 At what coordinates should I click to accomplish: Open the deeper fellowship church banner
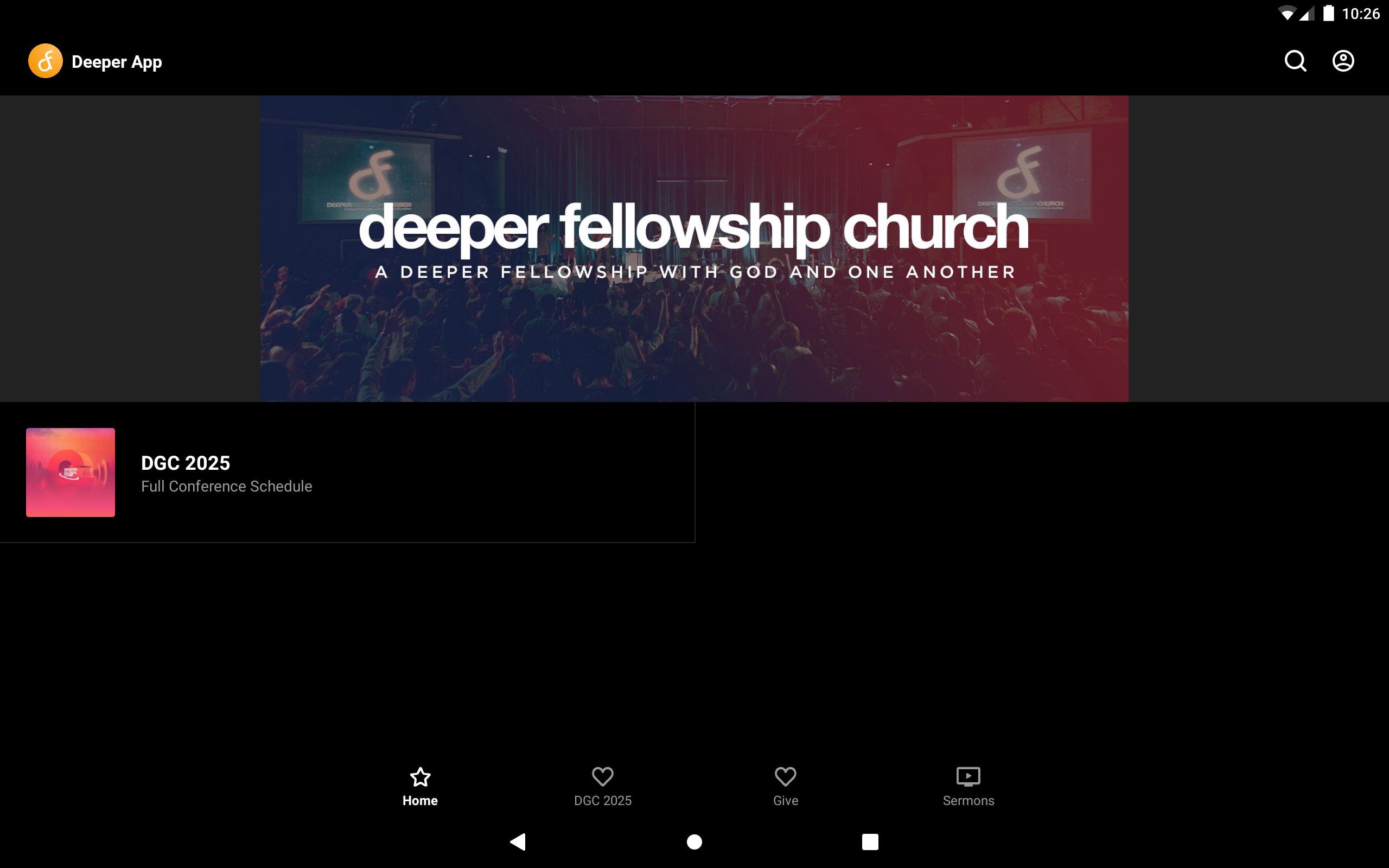click(x=694, y=248)
